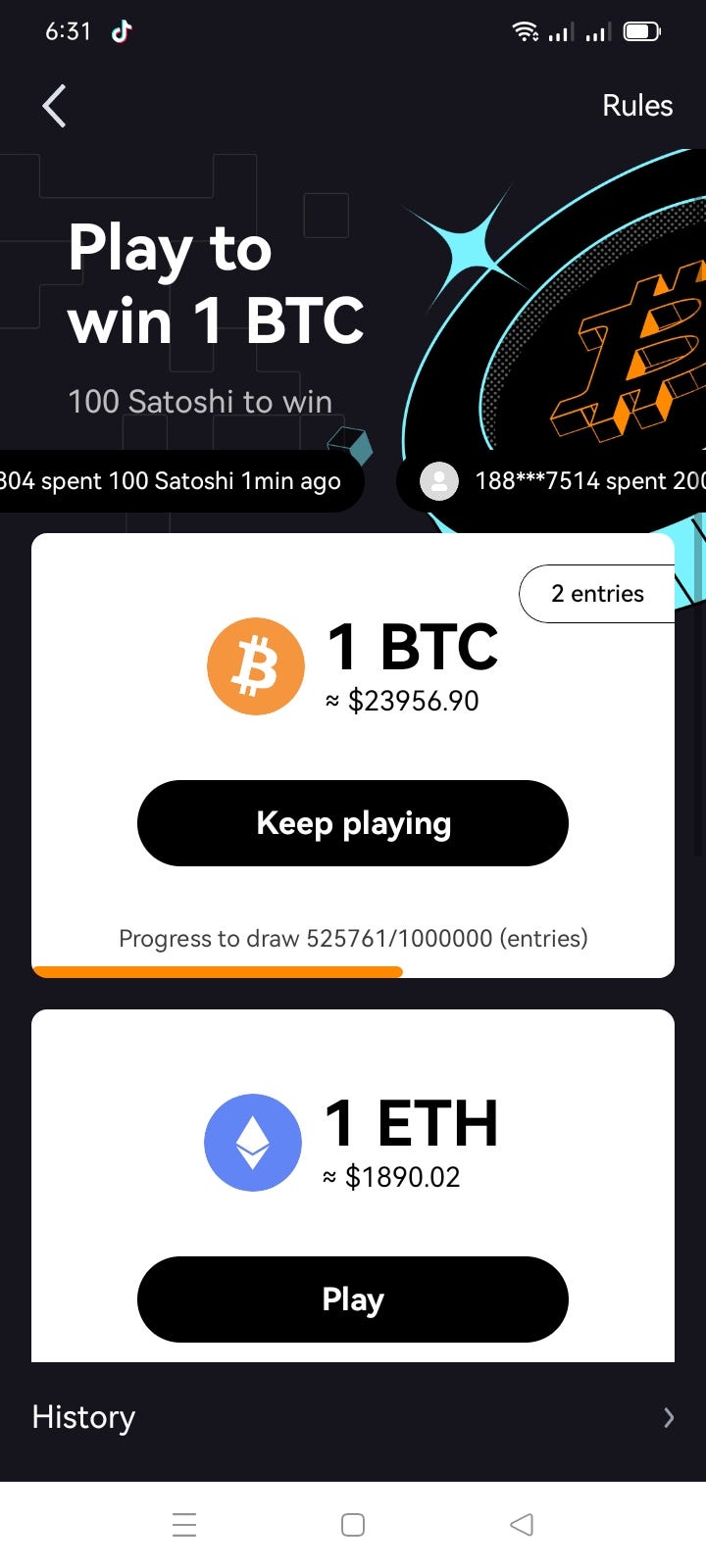The height and width of the screenshot is (1568, 706).
Task: Tap the cellular signal icon
Action: click(561, 32)
